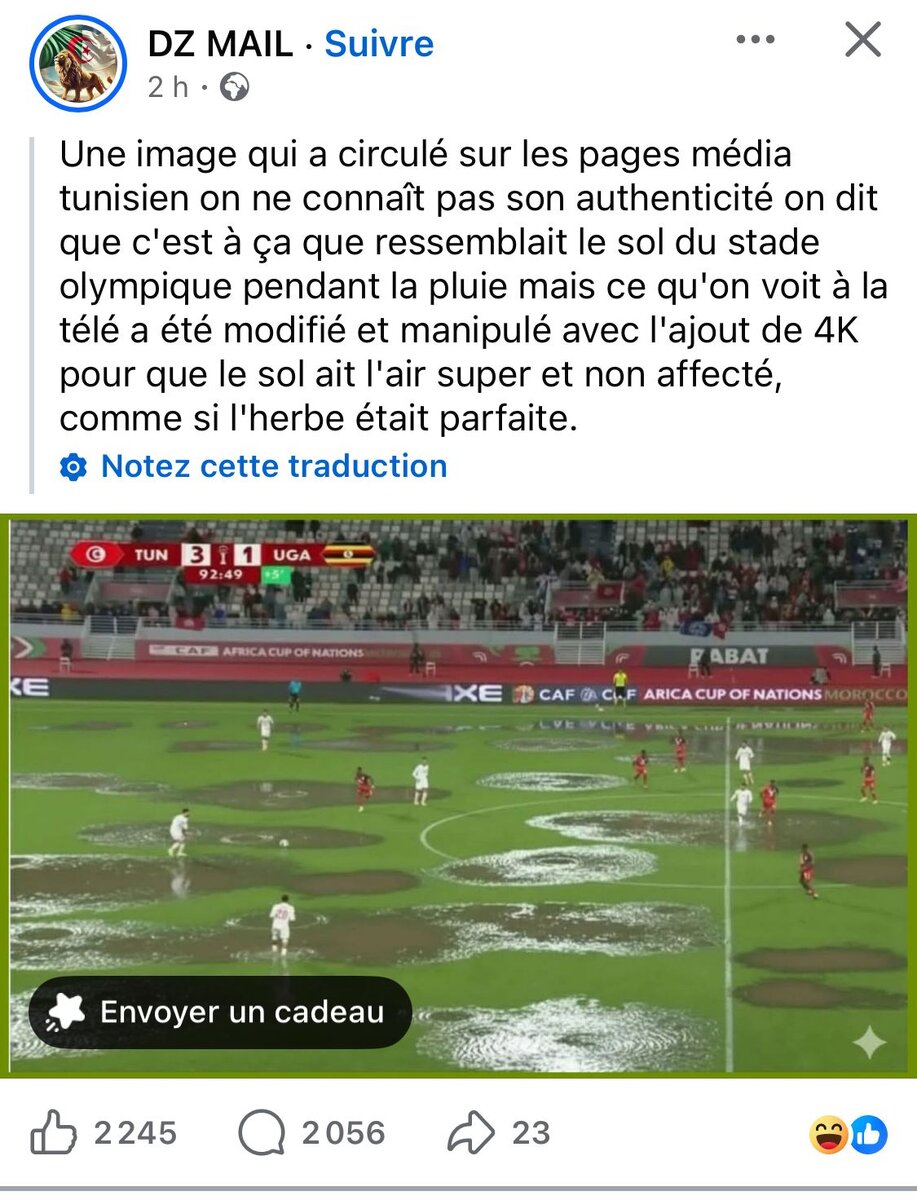Tap Notez cette traduction link
917x1200 pixels.
click(273, 466)
